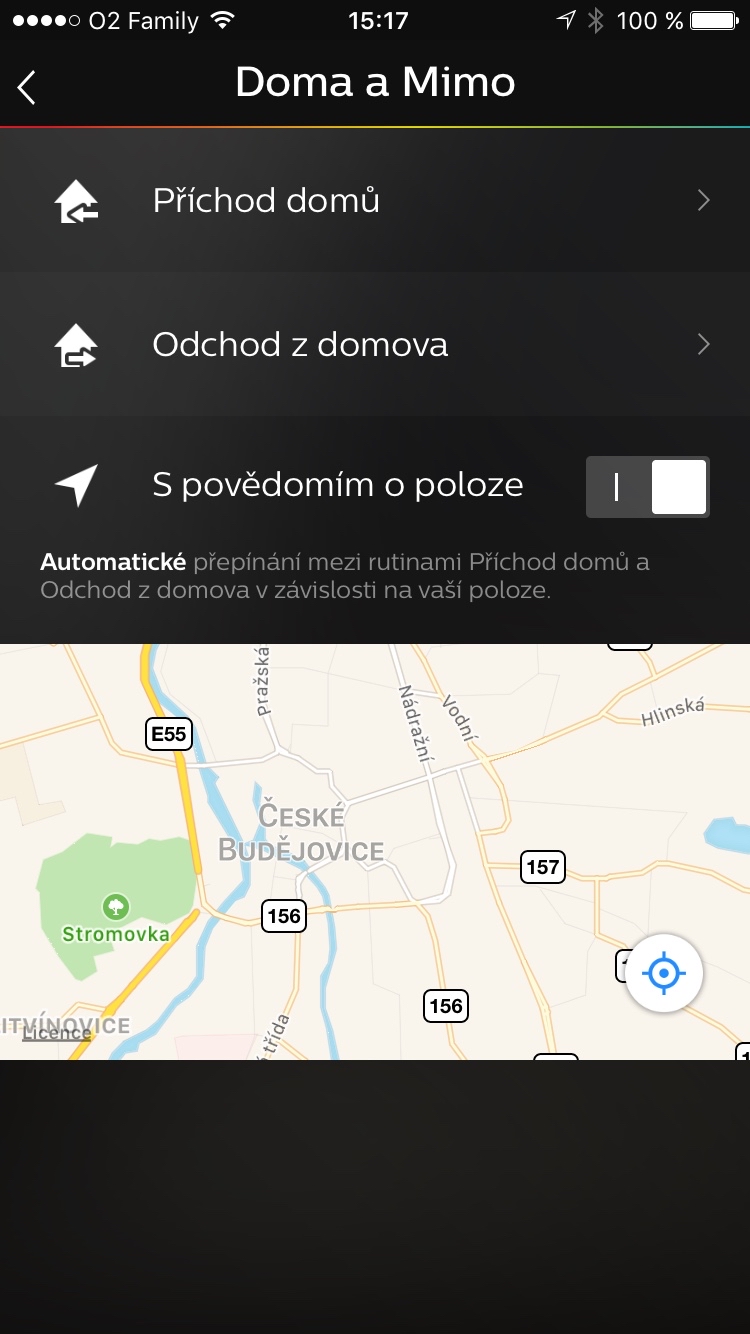750x1334 pixels.
Task: Open the map Licence link
Action: (57, 1033)
